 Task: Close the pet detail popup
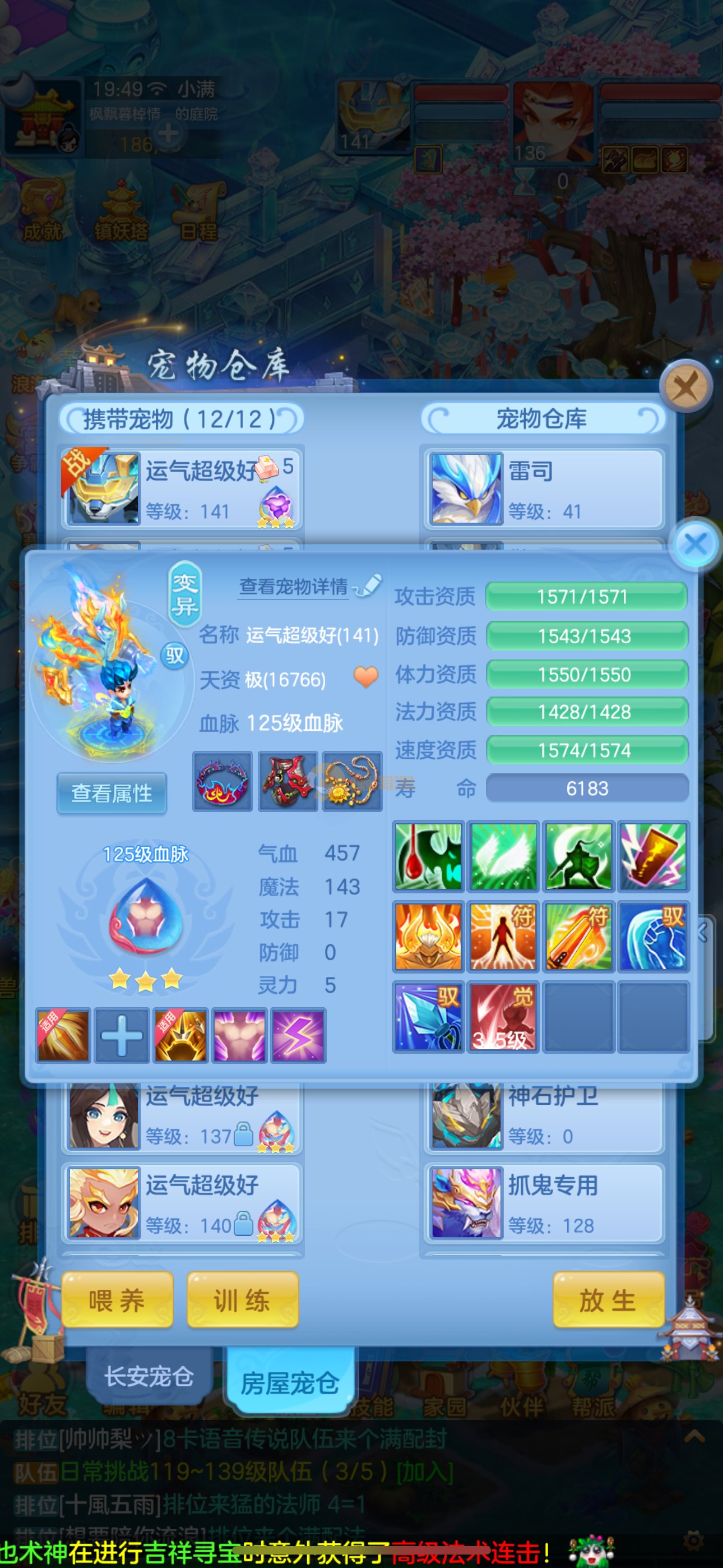point(696,544)
